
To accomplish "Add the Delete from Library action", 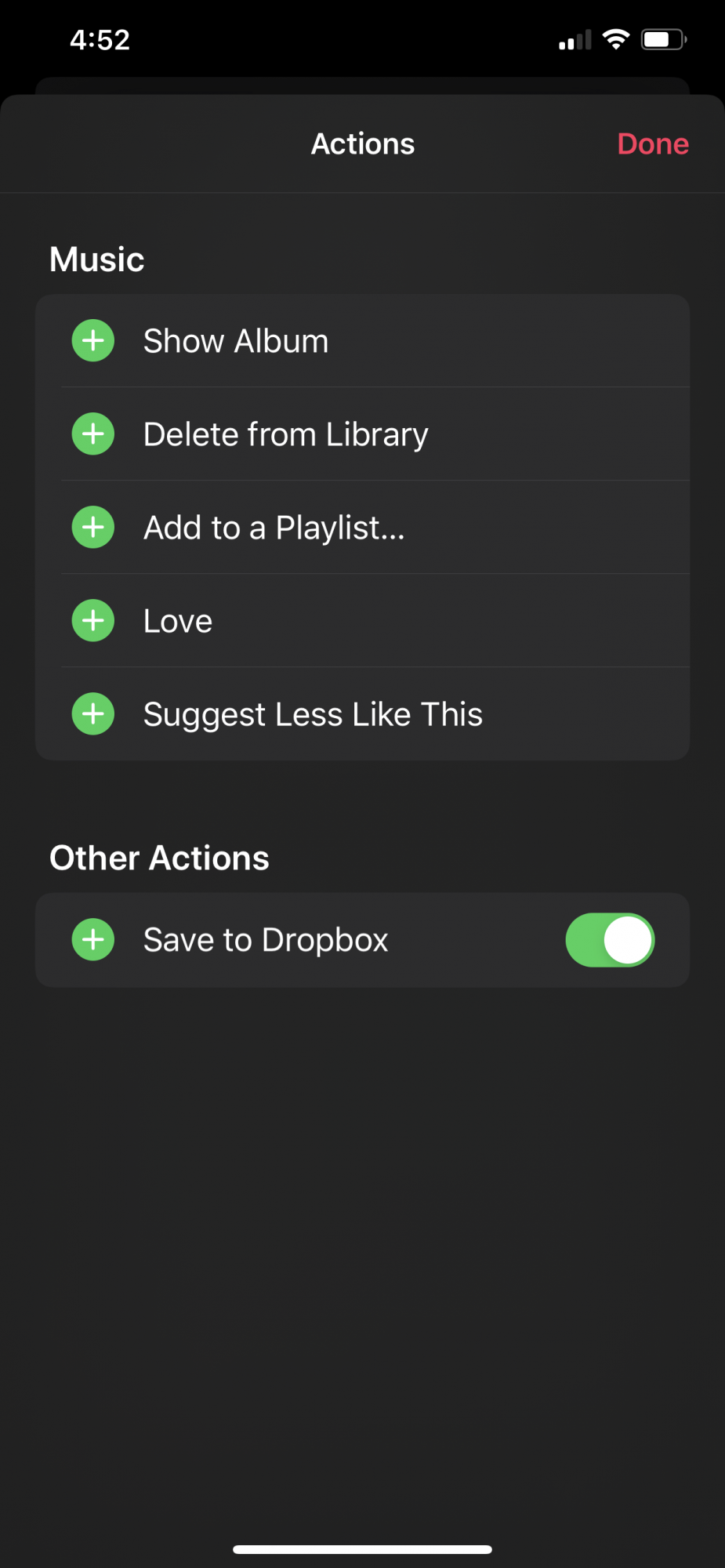I will pos(93,434).
